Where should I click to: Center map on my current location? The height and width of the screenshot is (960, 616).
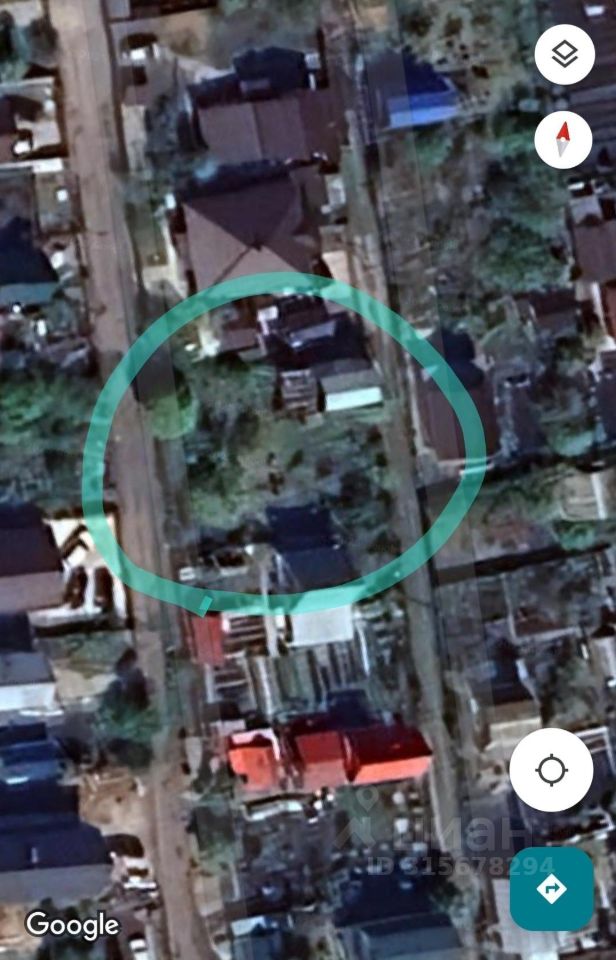point(551,770)
